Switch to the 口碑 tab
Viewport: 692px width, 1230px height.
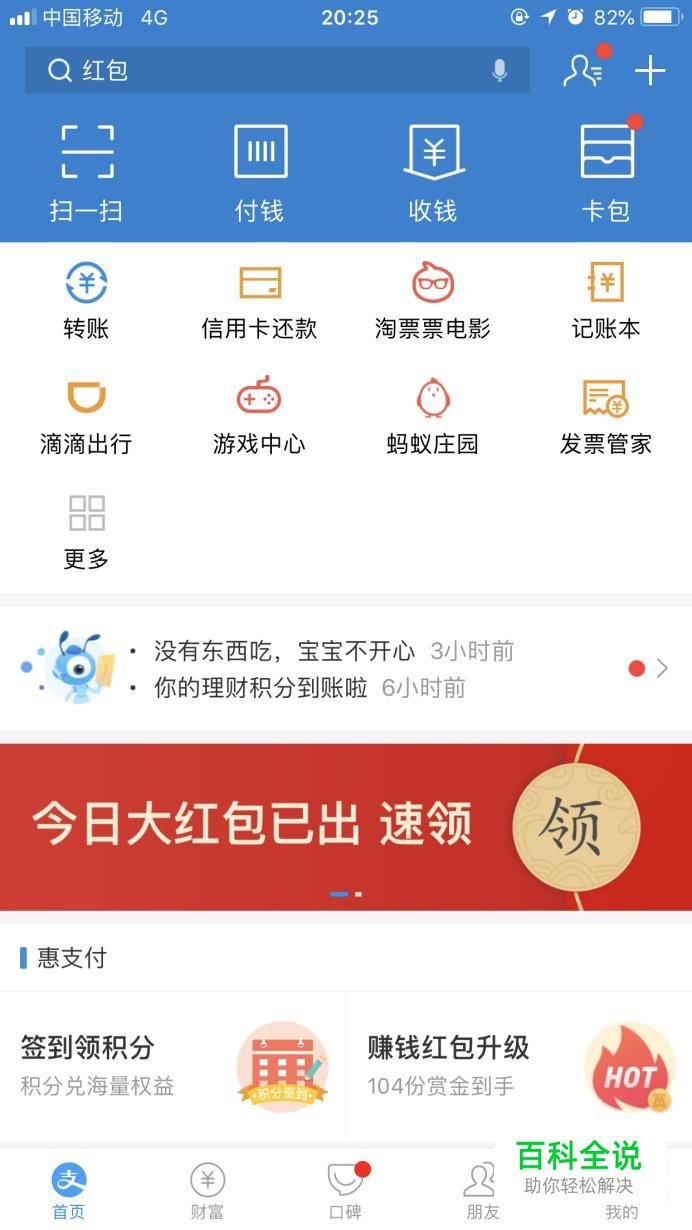pos(345,1192)
